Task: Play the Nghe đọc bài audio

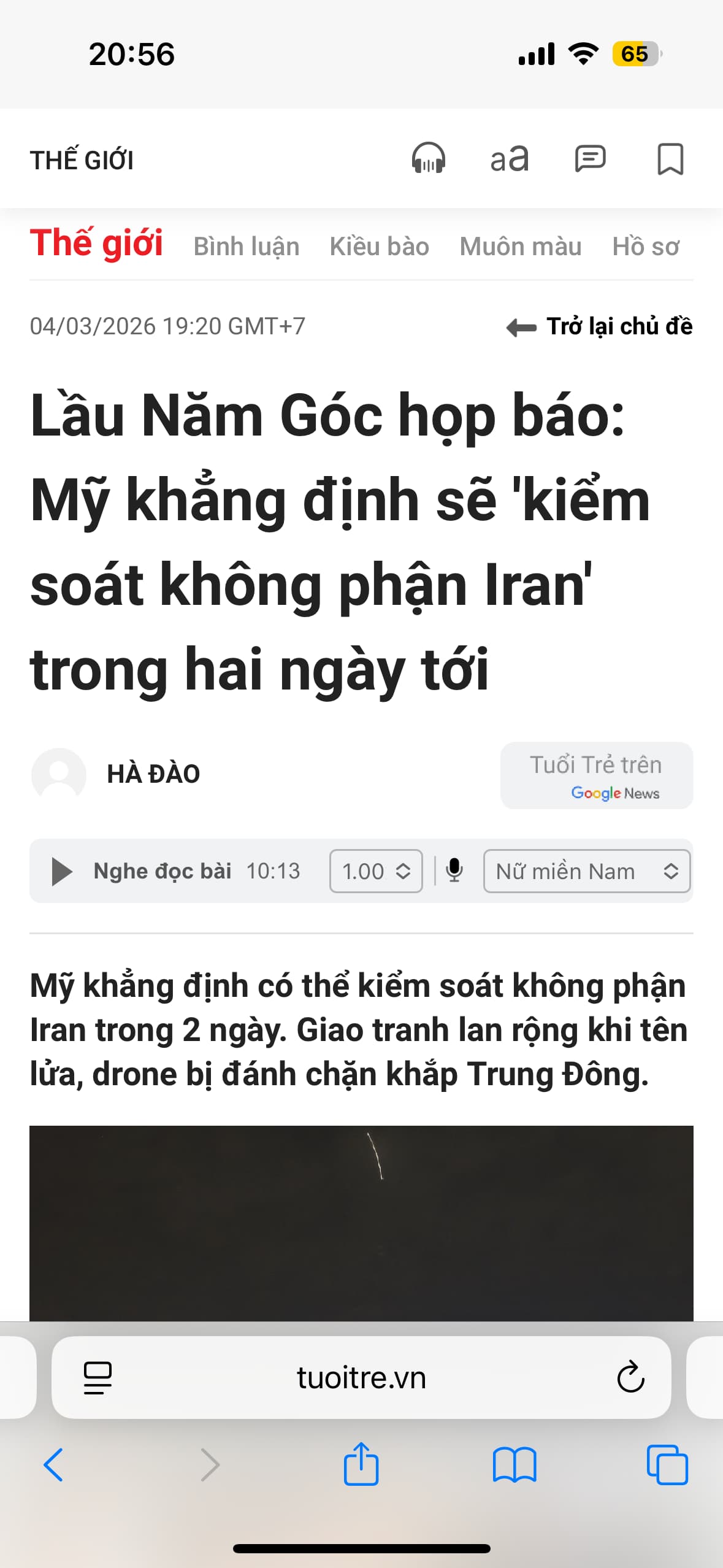Action: (x=62, y=871)
